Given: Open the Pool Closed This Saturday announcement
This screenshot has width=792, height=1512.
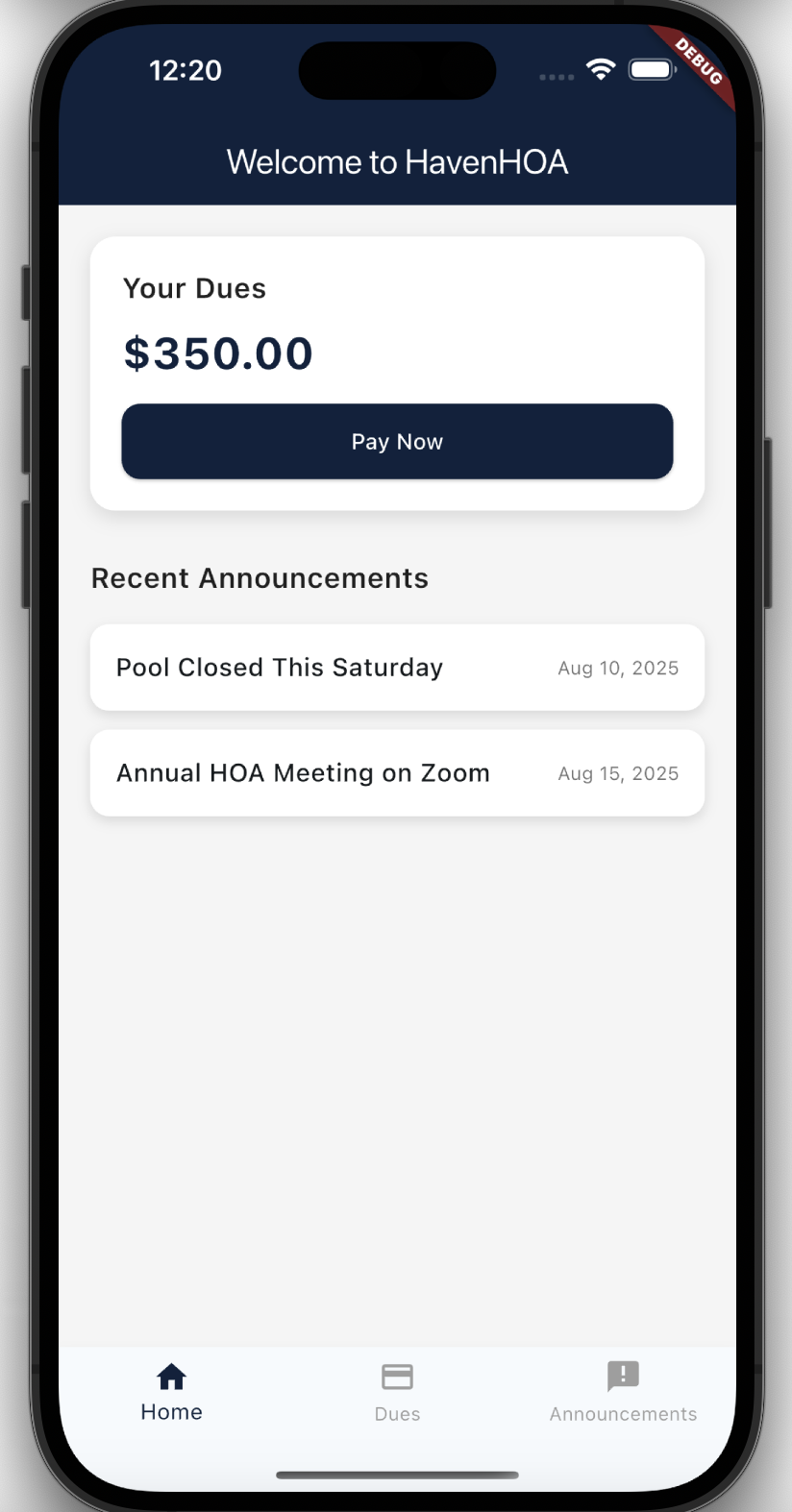Looking at the screenshot, I should (x=397, y=668).
